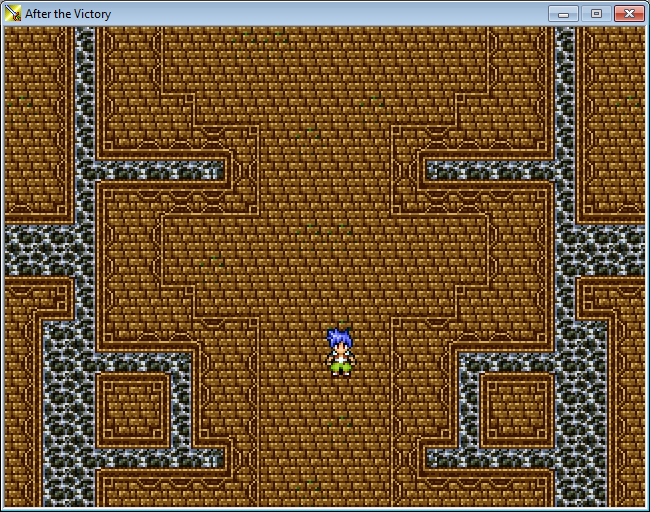Open the window menu from title icon
Image resolution: width=650 pixels, height=512 pixels.
coord(13,14)
